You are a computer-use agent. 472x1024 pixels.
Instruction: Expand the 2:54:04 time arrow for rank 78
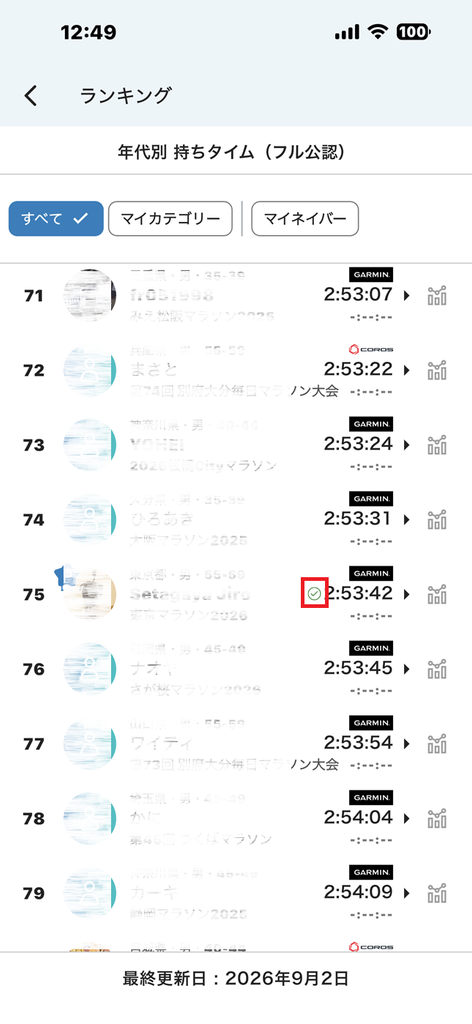407,818
